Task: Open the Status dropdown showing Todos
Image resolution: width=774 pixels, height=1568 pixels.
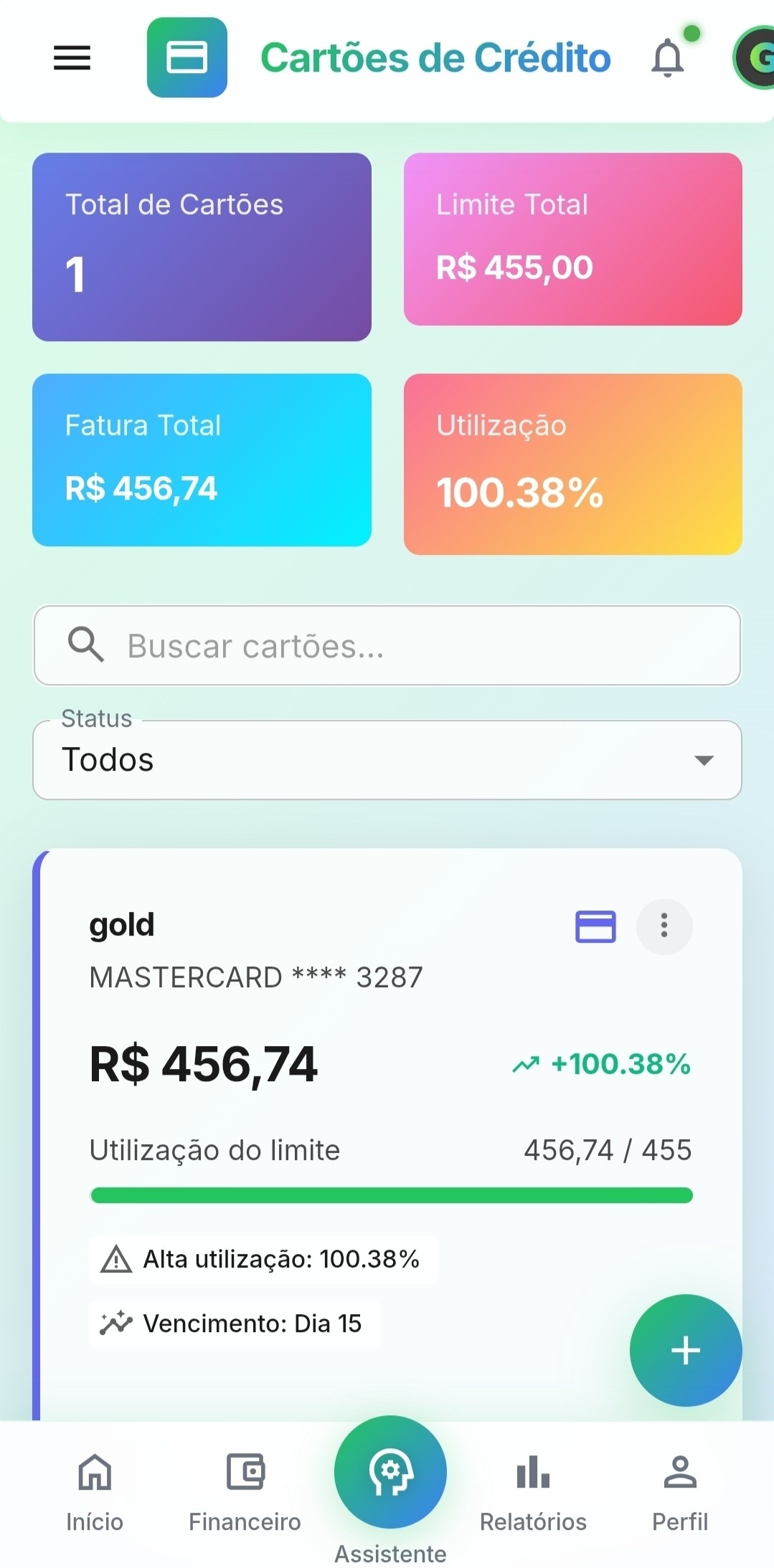Action: [x=387, y=759]
